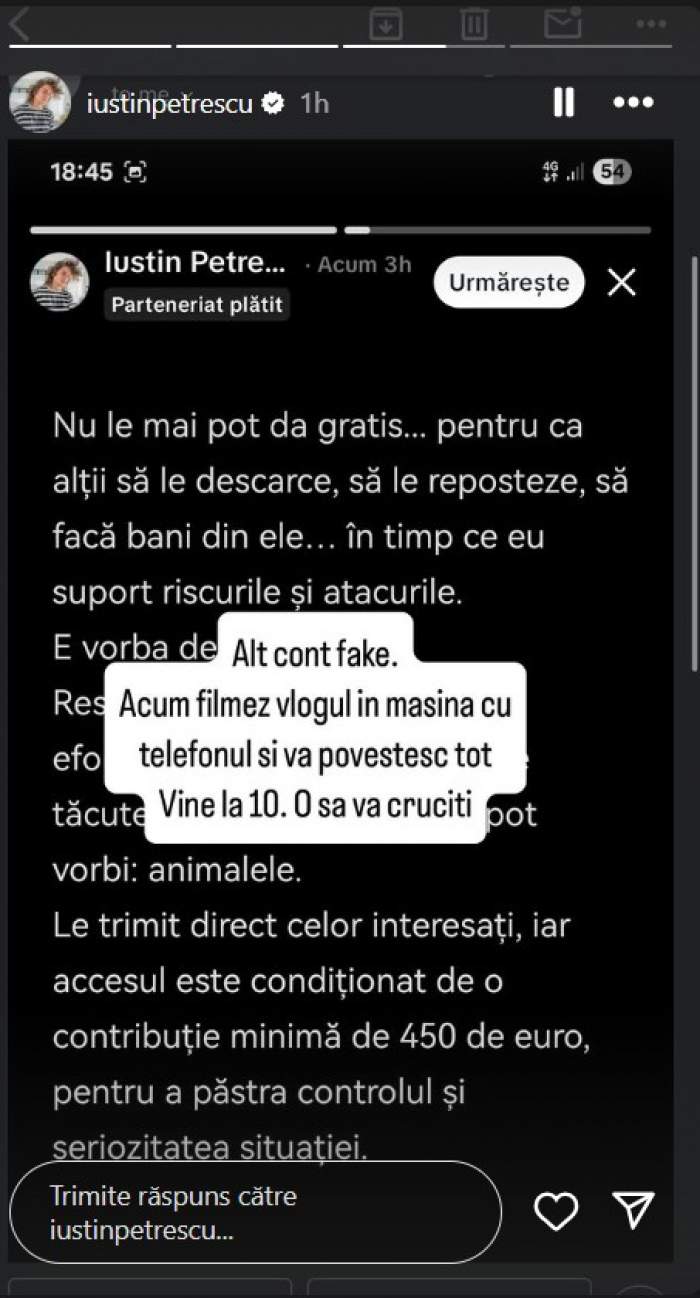Like this story with the heart icon
This screenshot has width=700, height=1298.
tap(556, 1211)
